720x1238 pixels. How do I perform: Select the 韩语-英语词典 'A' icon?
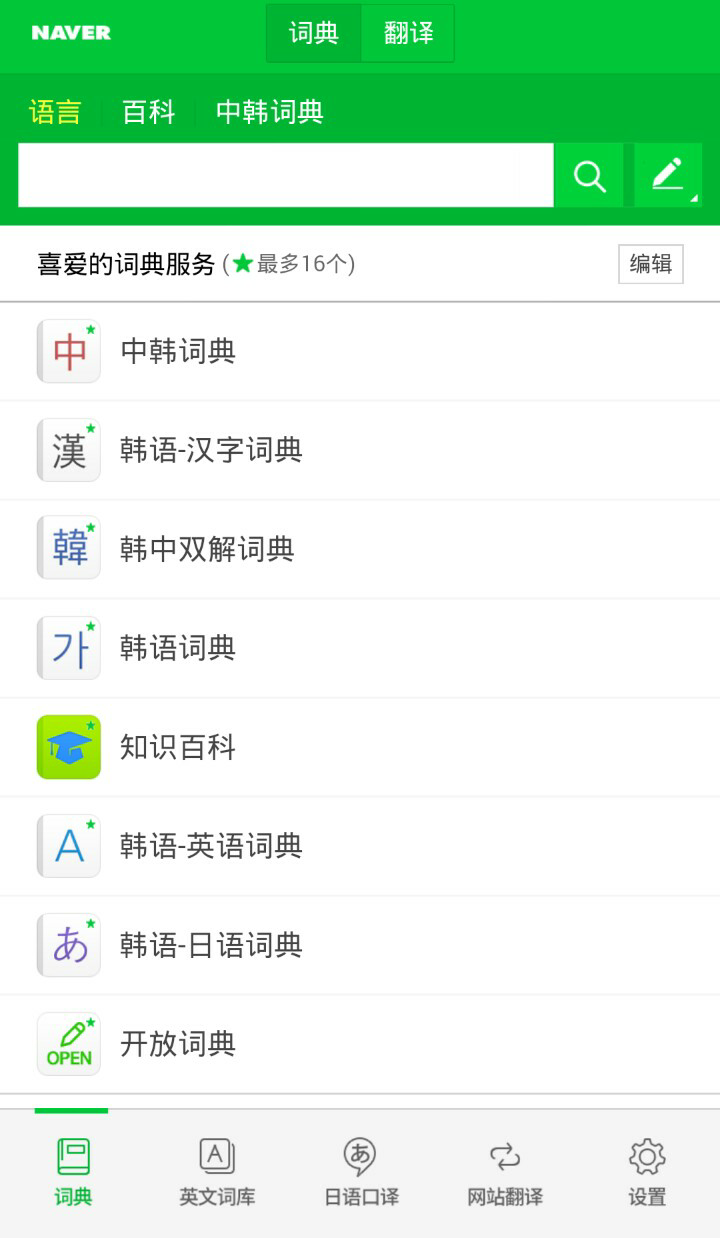(x=68, y=845)
